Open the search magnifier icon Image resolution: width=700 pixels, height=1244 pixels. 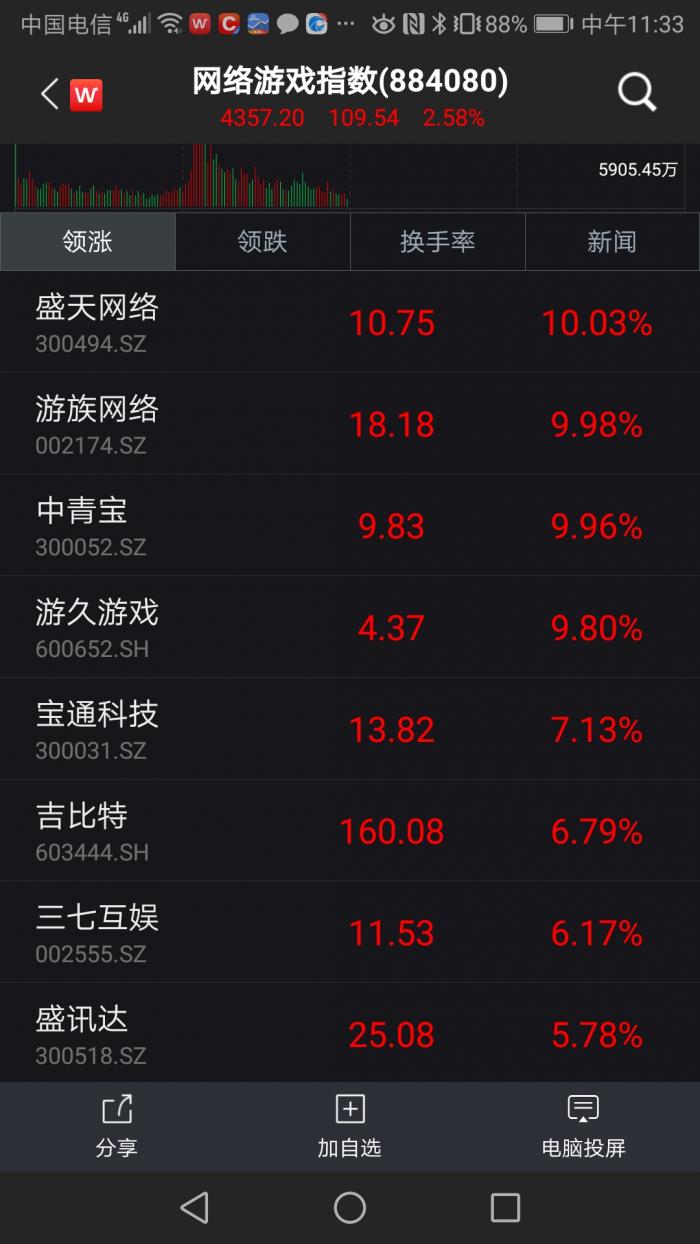pos(637,92)
